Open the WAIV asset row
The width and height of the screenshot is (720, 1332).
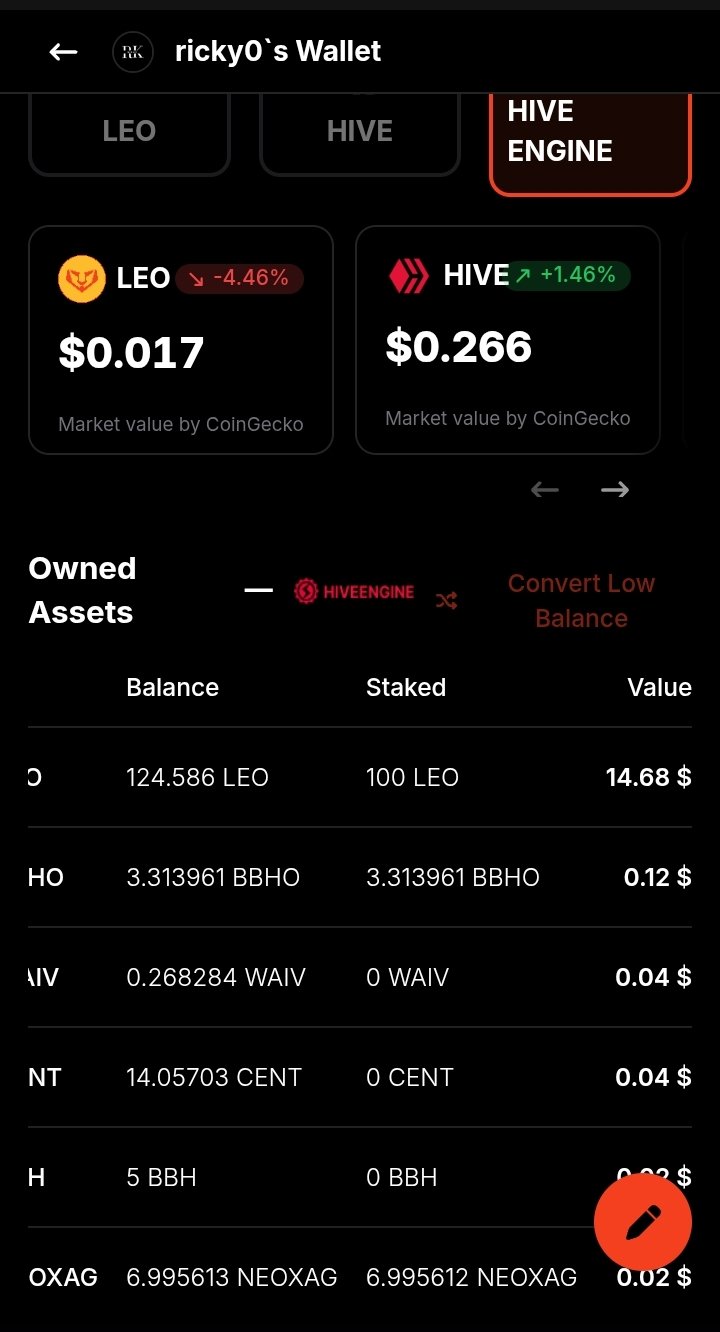(360, 977)
